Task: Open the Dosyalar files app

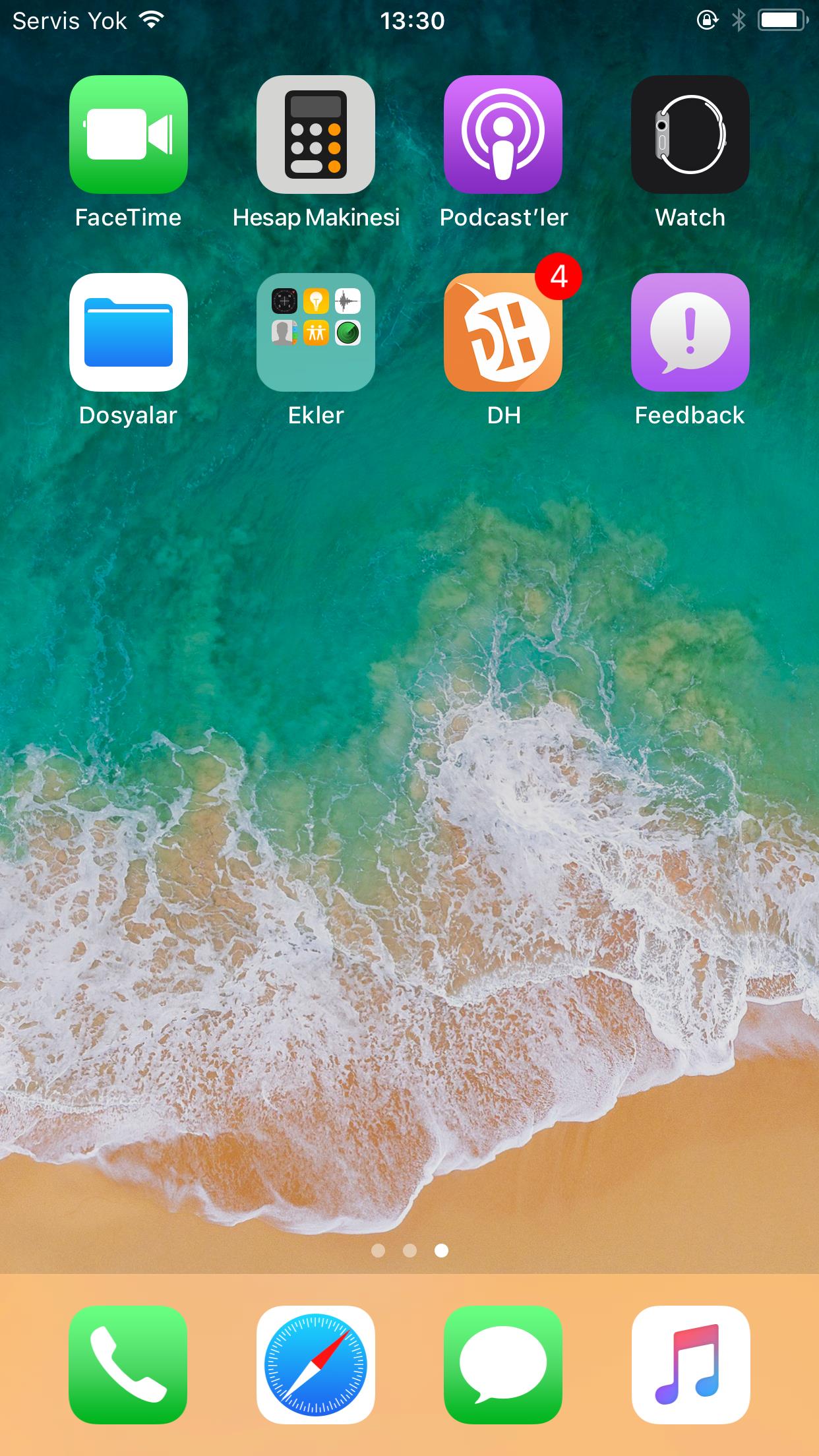Action: click(129, 332)
